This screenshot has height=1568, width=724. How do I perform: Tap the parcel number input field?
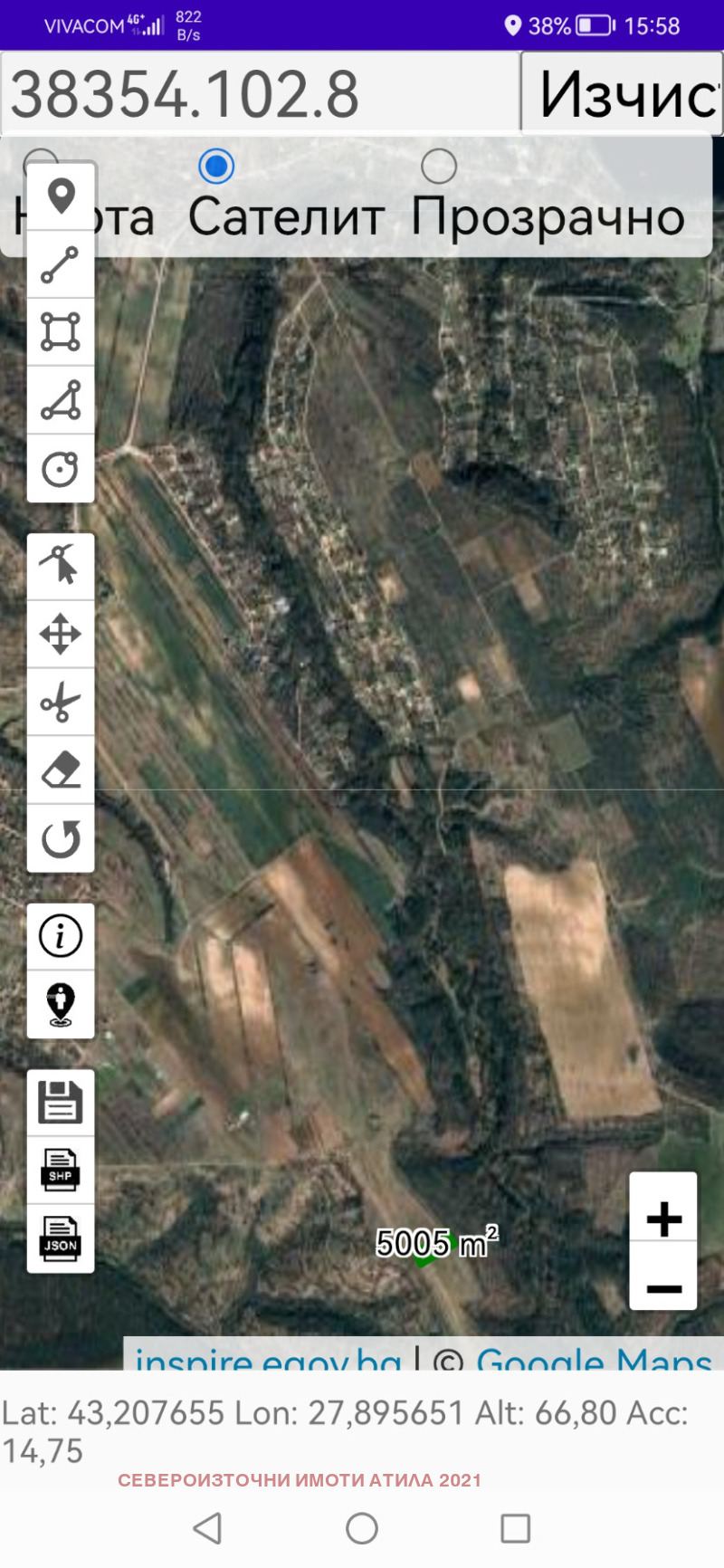click(x=261, y=94)
